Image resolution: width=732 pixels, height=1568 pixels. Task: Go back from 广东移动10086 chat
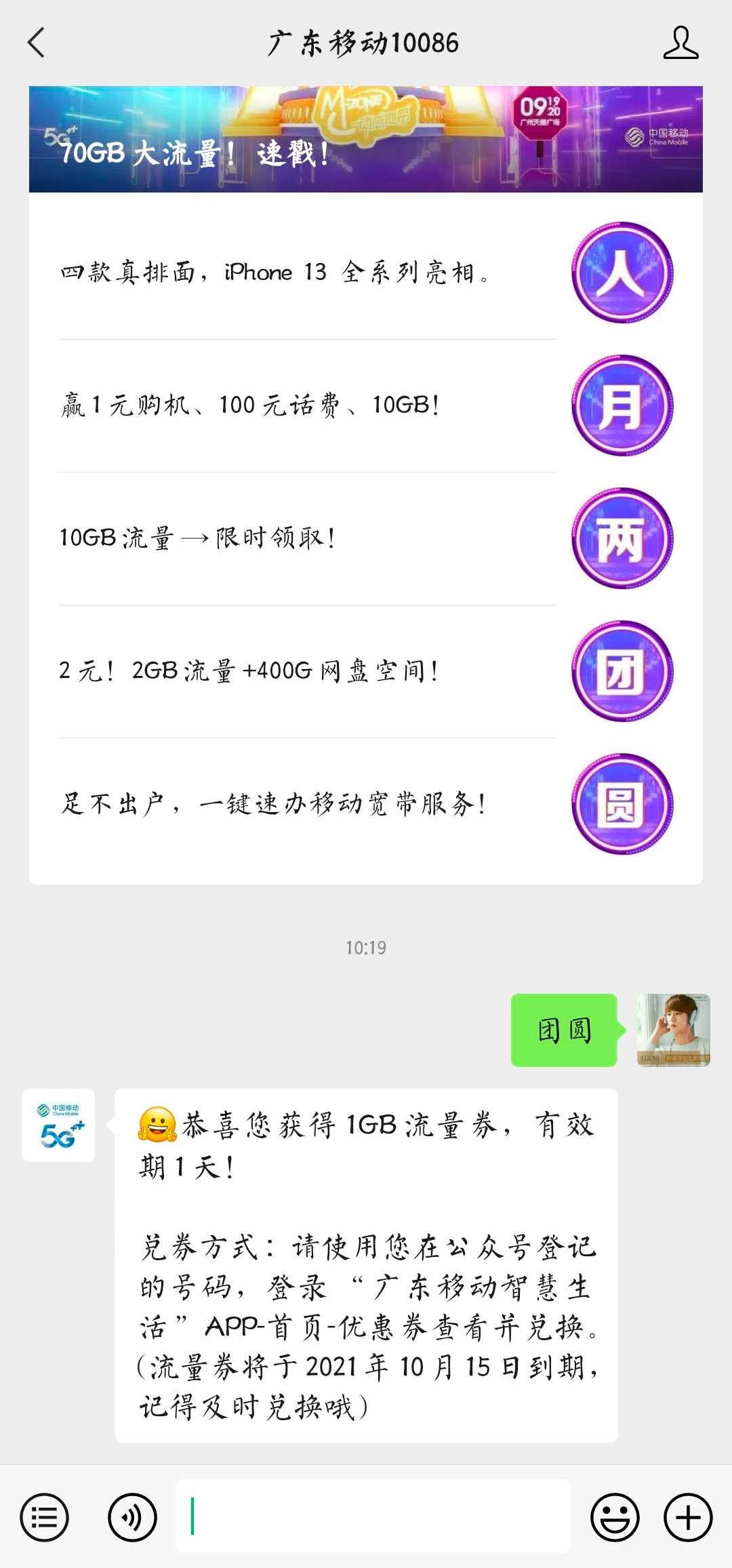(x=37, y=43)
